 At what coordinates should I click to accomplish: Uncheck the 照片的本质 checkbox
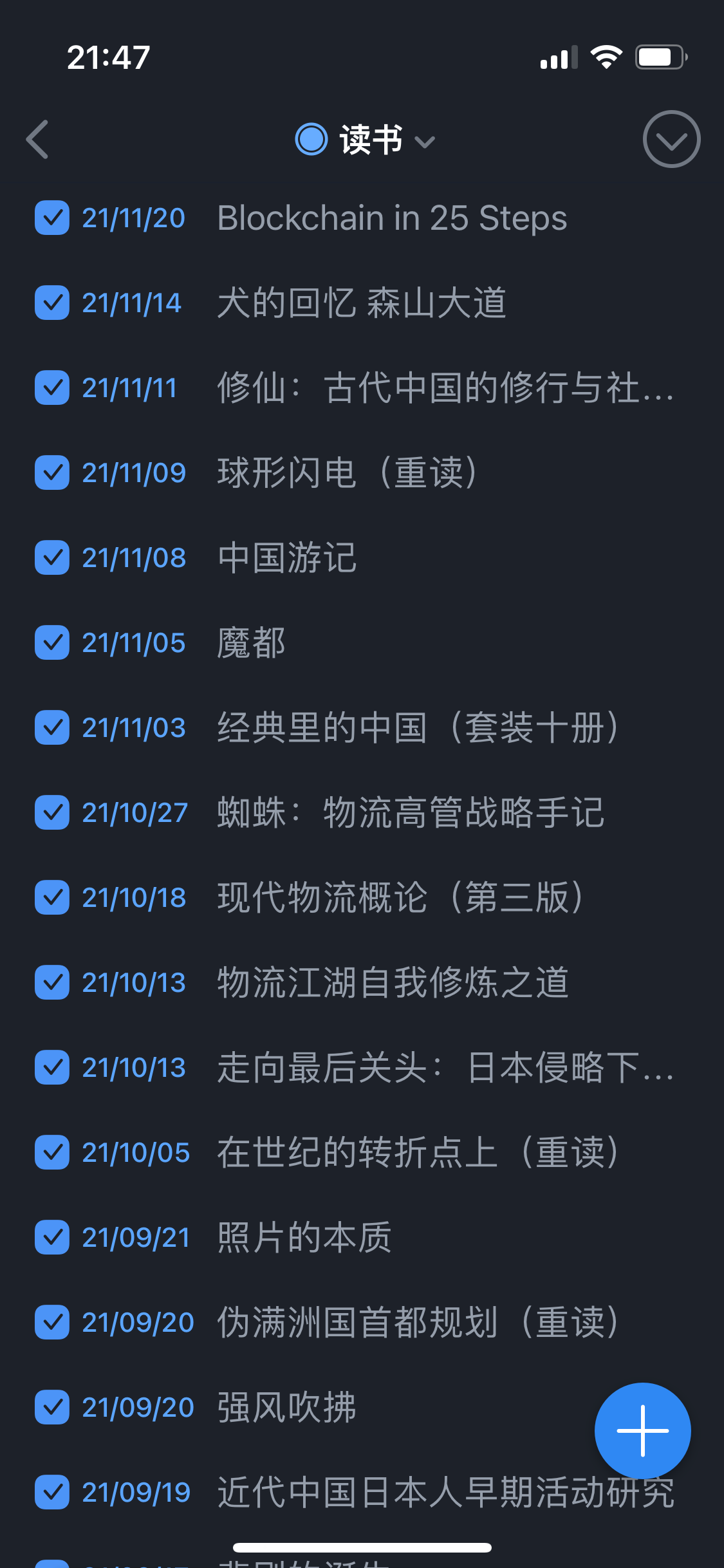tap(52, 1237)
